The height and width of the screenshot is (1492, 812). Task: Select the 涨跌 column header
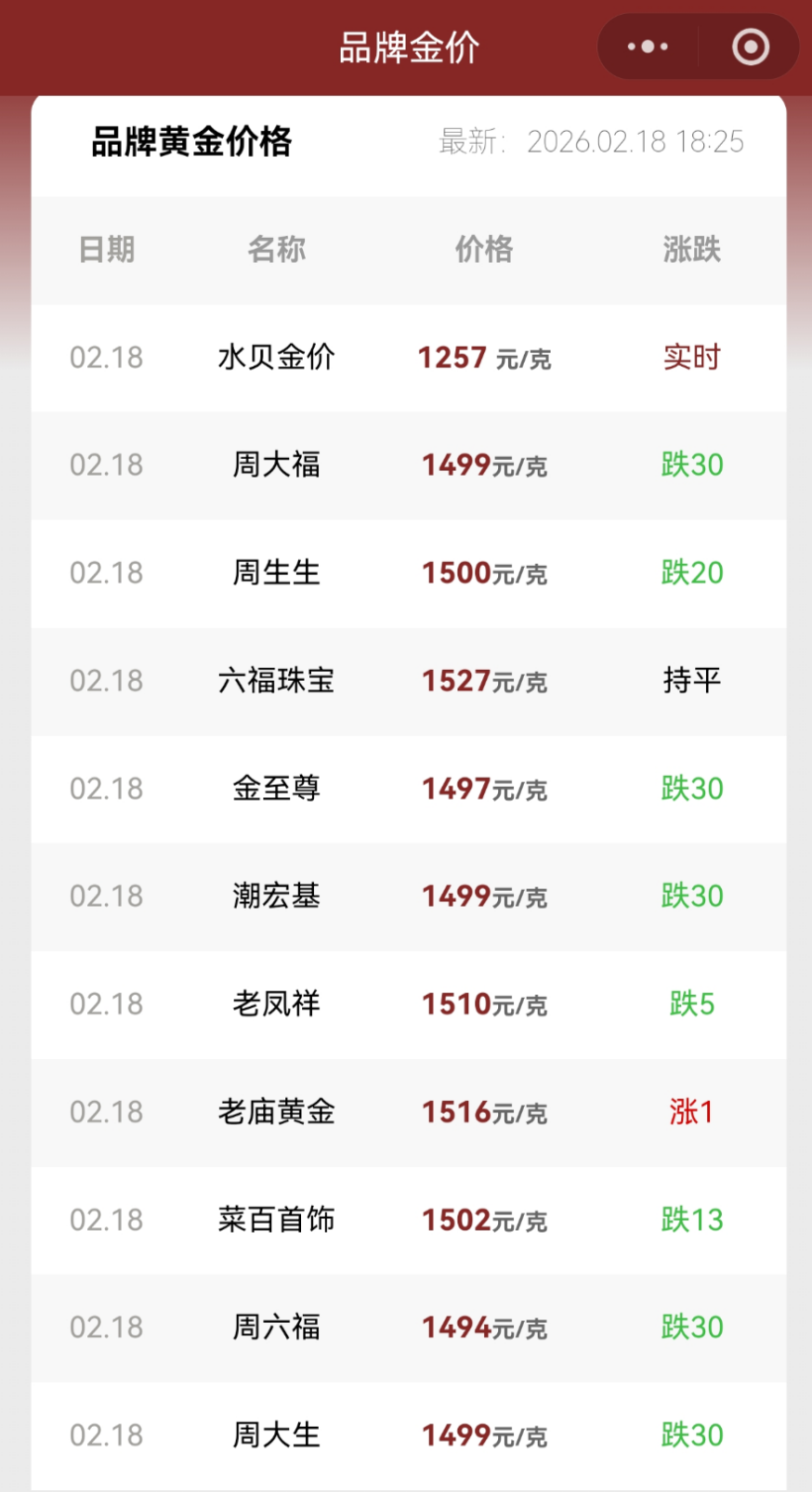[x=691, y=250]
